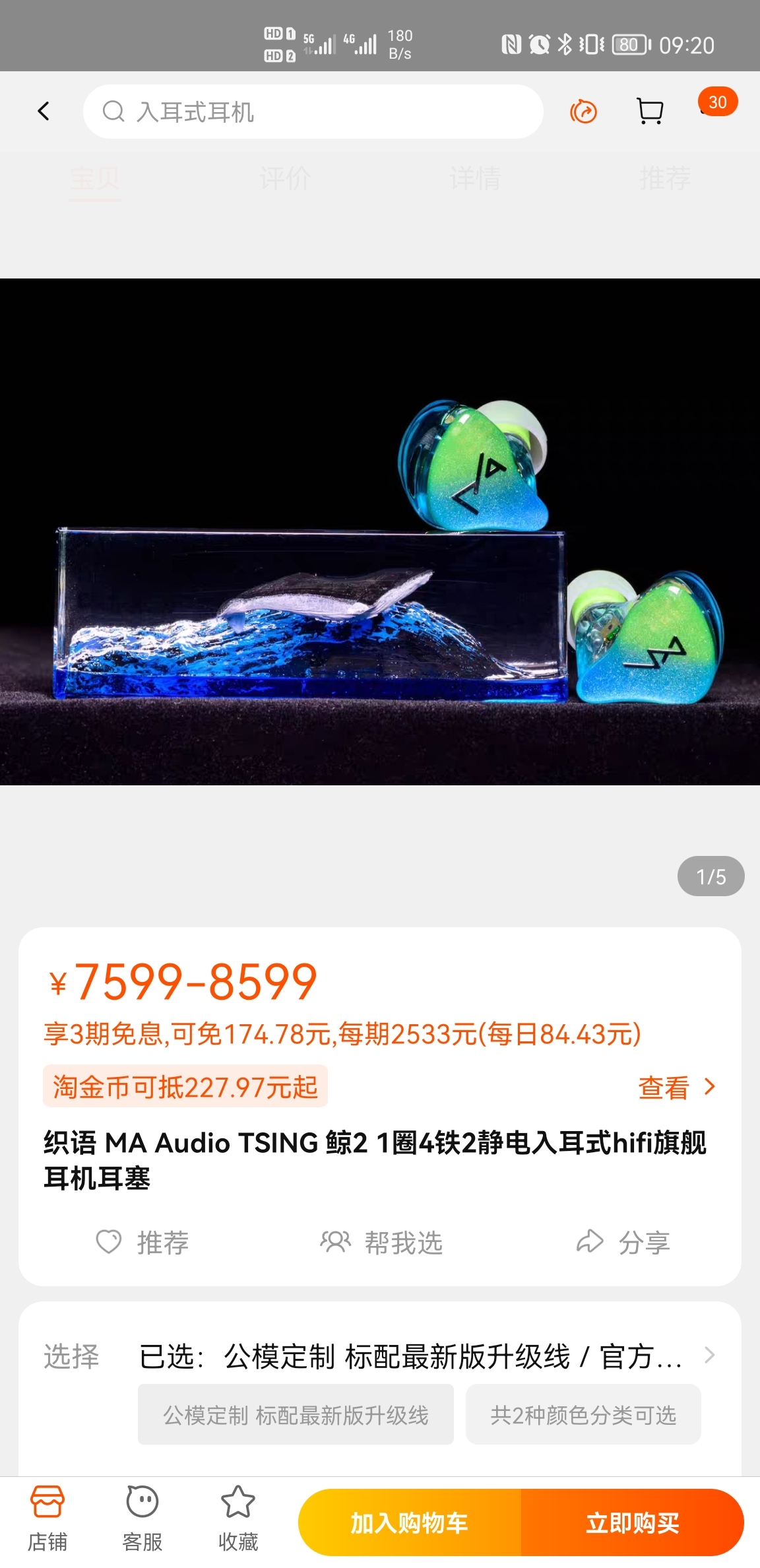Tap 立即购买 to buy now
This screenshot has width=760, height=1568.
coord(632,1523)
